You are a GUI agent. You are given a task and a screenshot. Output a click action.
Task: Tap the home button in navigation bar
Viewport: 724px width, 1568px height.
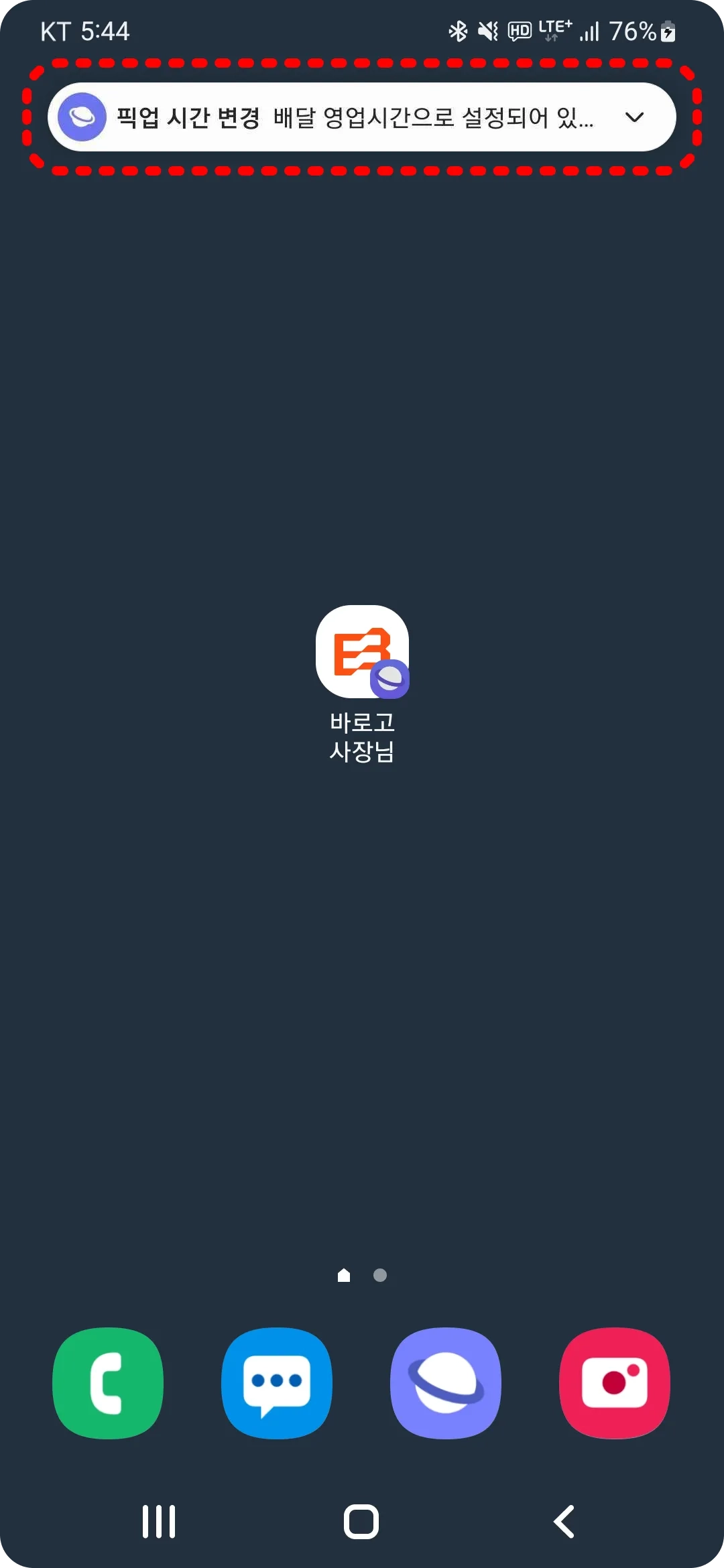point(361,1521)
